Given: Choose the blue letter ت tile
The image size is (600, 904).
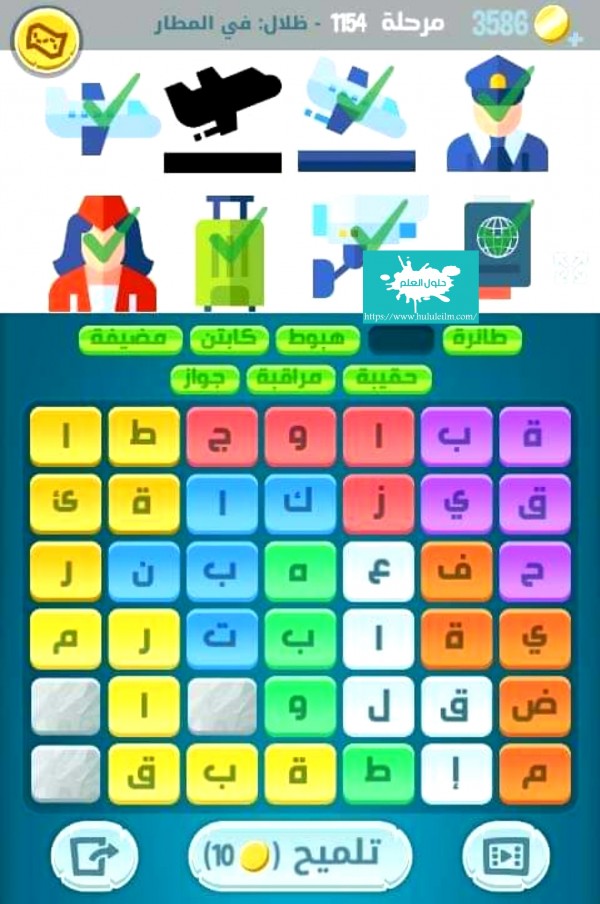Looking at the screenshot, I should tap(222, 640).
